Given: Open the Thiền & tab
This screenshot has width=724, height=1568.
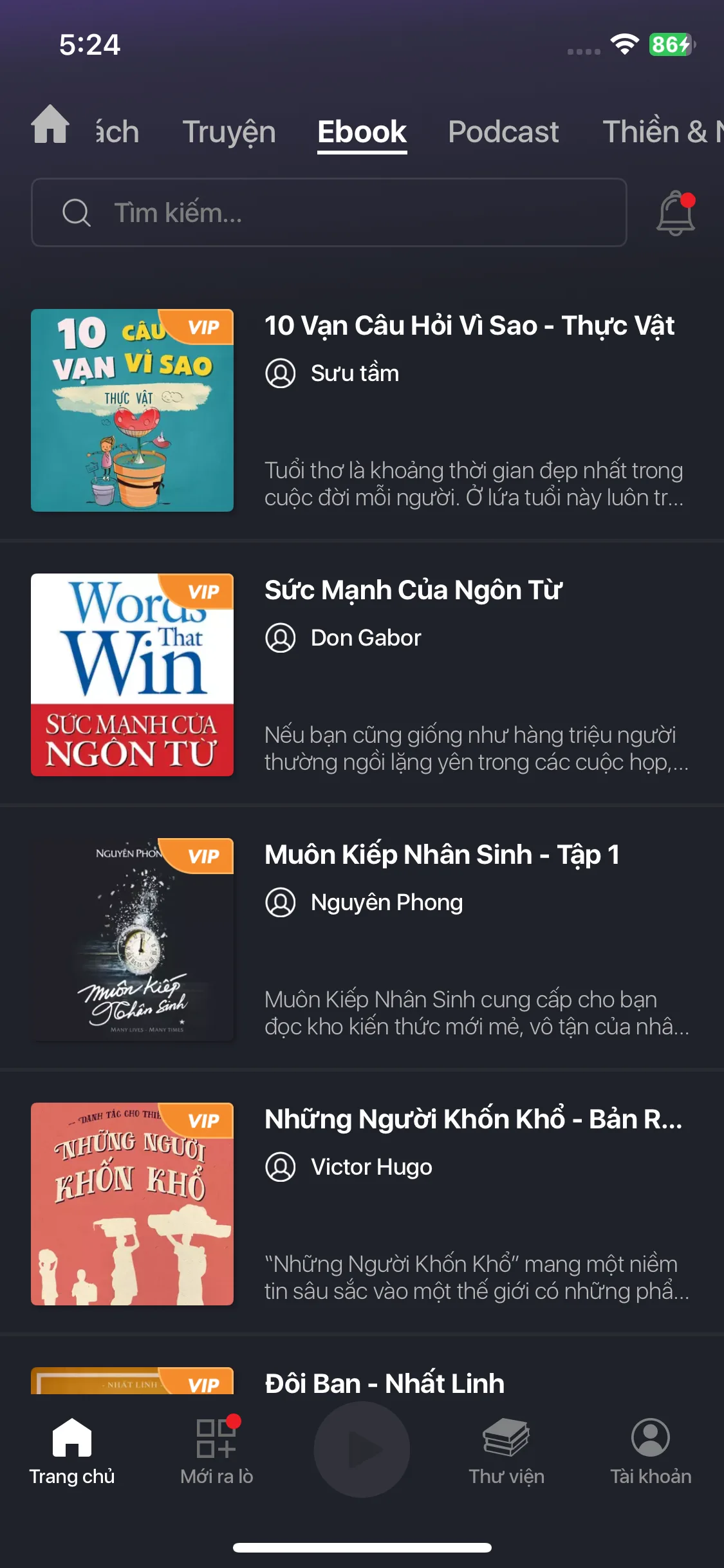Looking at the screenshot, I should pyautogui.click(x=660, y=132).
